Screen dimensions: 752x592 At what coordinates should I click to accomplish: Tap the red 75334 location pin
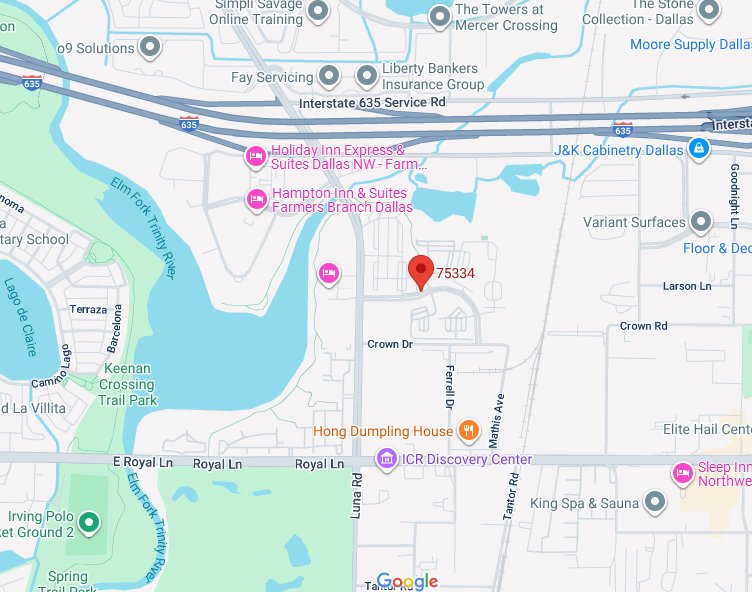pos(421,272)
